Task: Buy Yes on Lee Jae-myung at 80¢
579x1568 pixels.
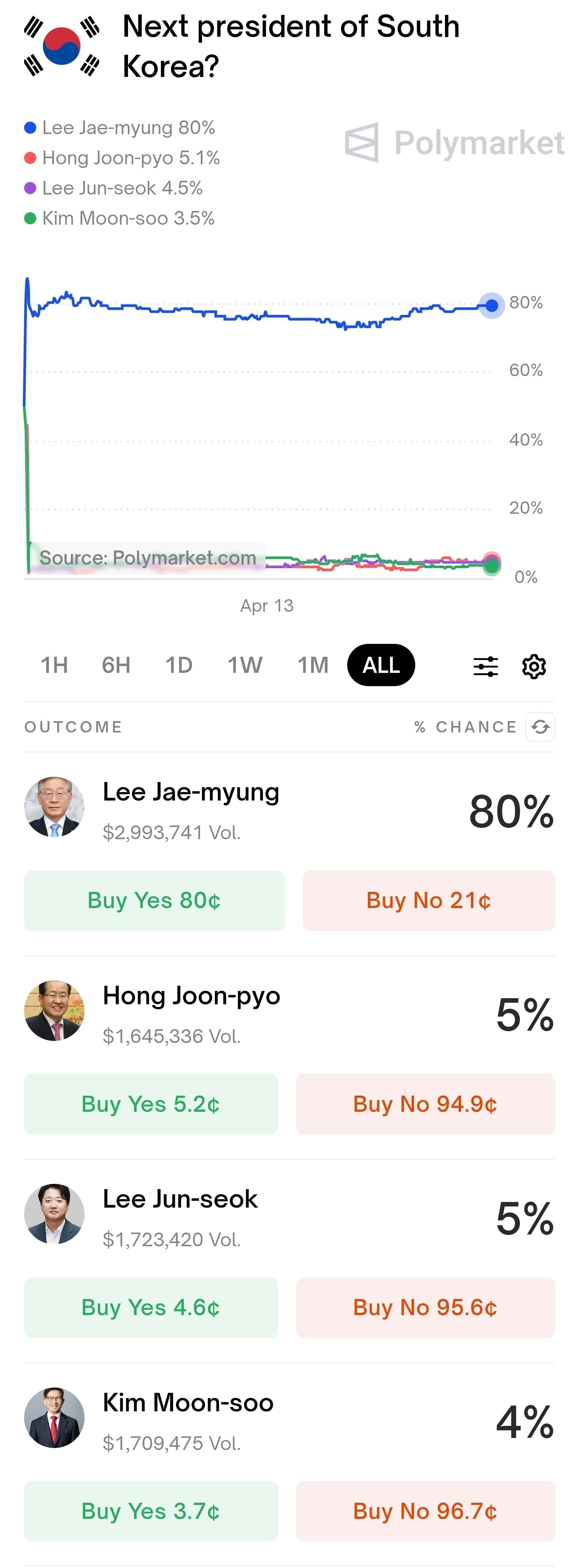Action: point(154,900)
